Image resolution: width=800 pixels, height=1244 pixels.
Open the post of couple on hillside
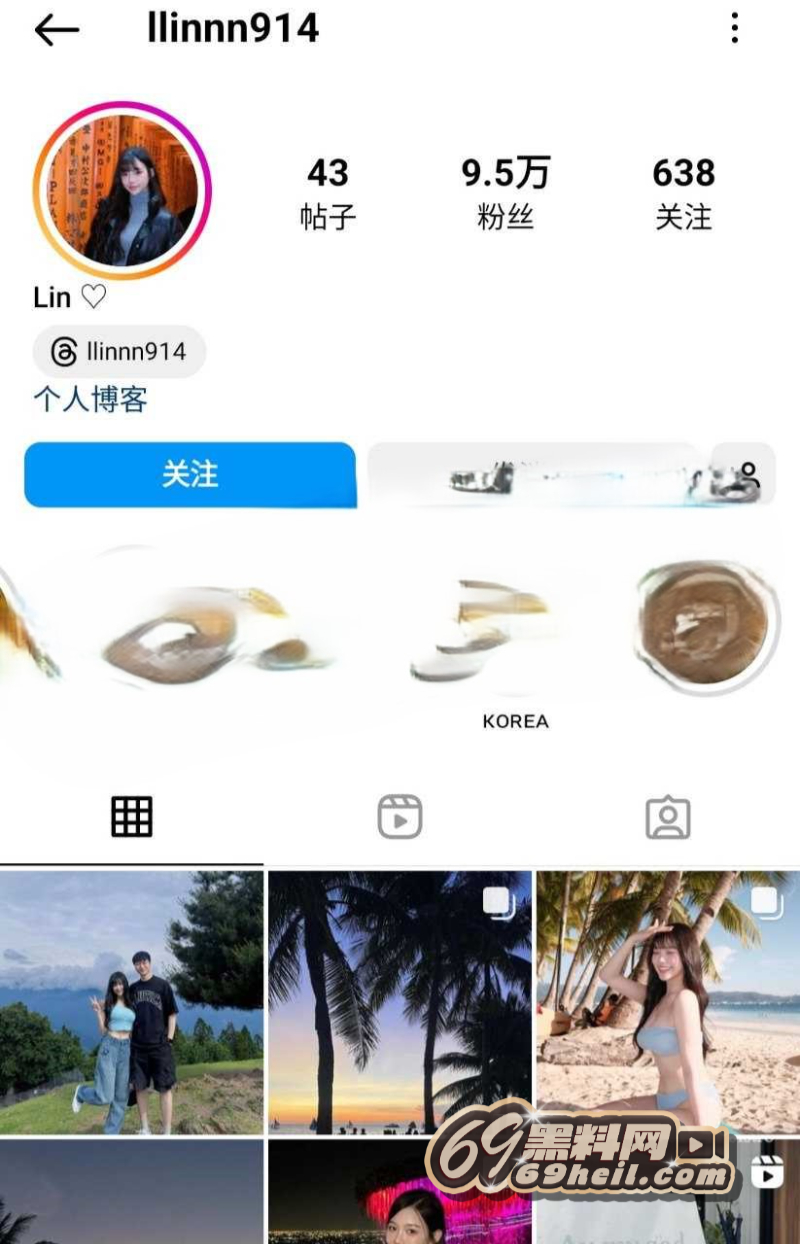[131, 1002]
